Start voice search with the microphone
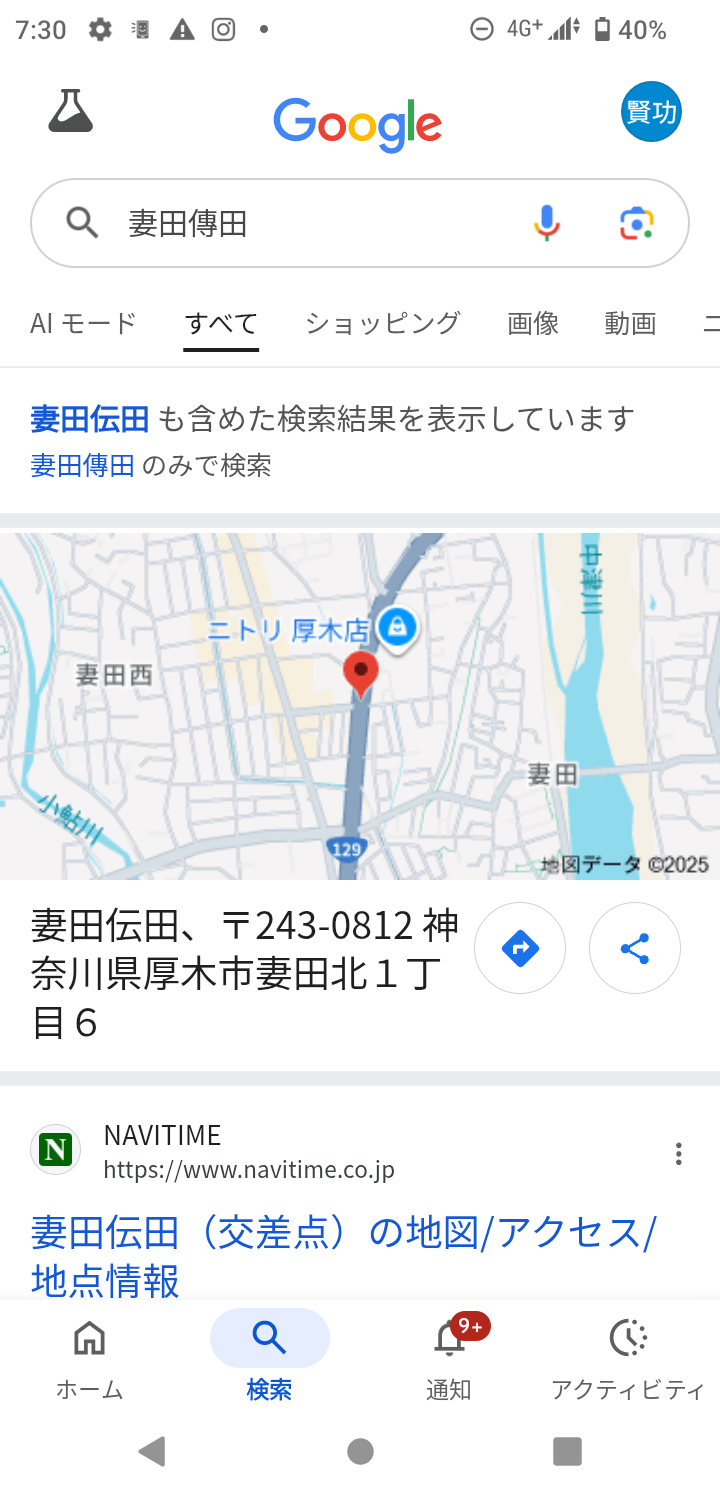This screenshot has height=1496, width=720. click(x=546, y=223)
